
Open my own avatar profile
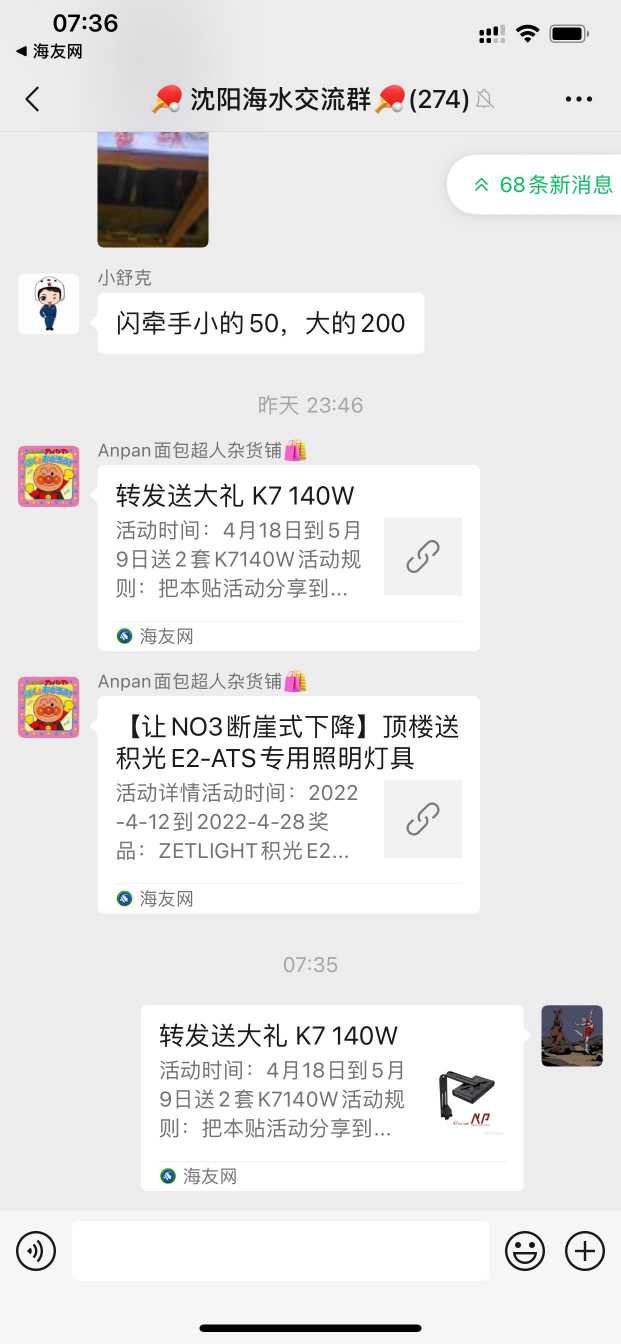pyautogui.click(x=572, y=1036)
